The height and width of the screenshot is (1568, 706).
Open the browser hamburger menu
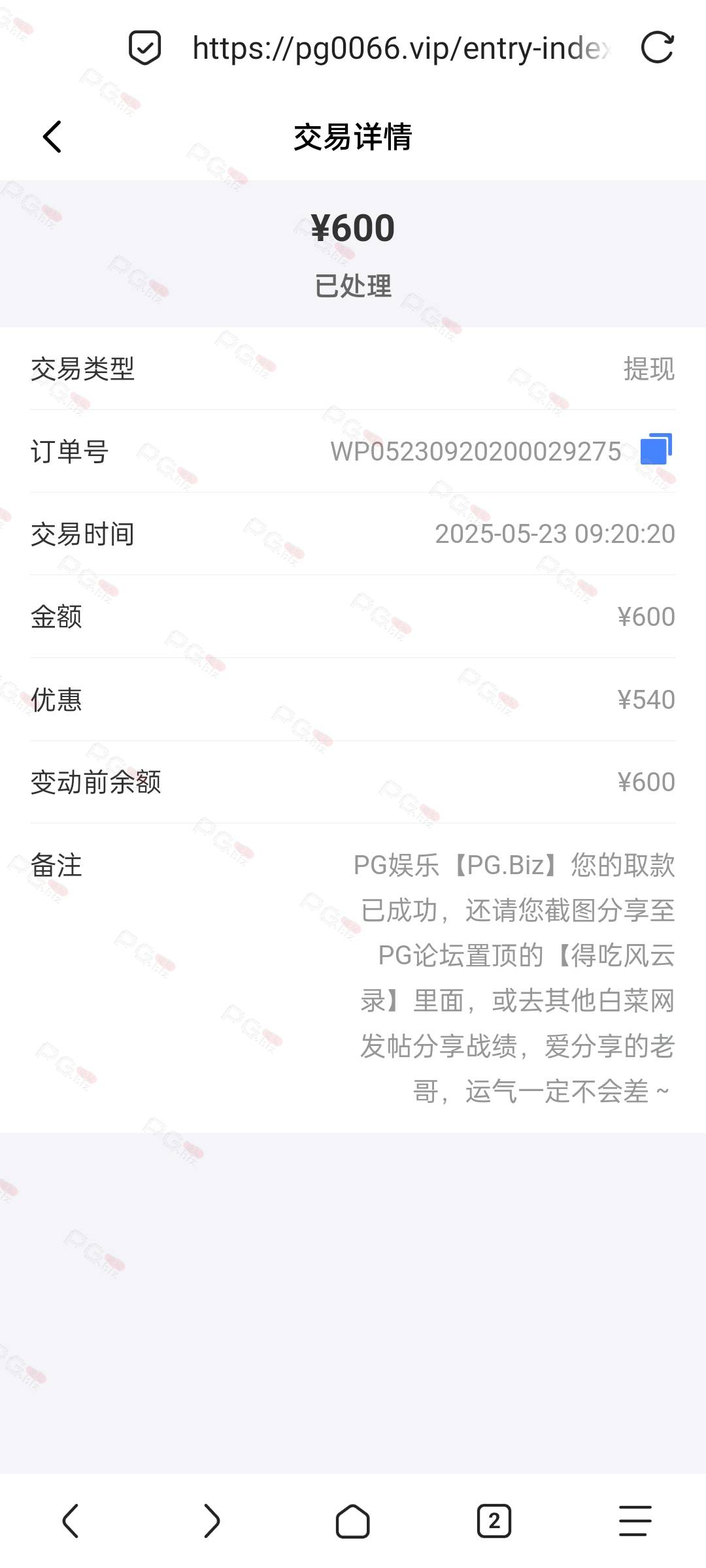[x=635, y=1521]
